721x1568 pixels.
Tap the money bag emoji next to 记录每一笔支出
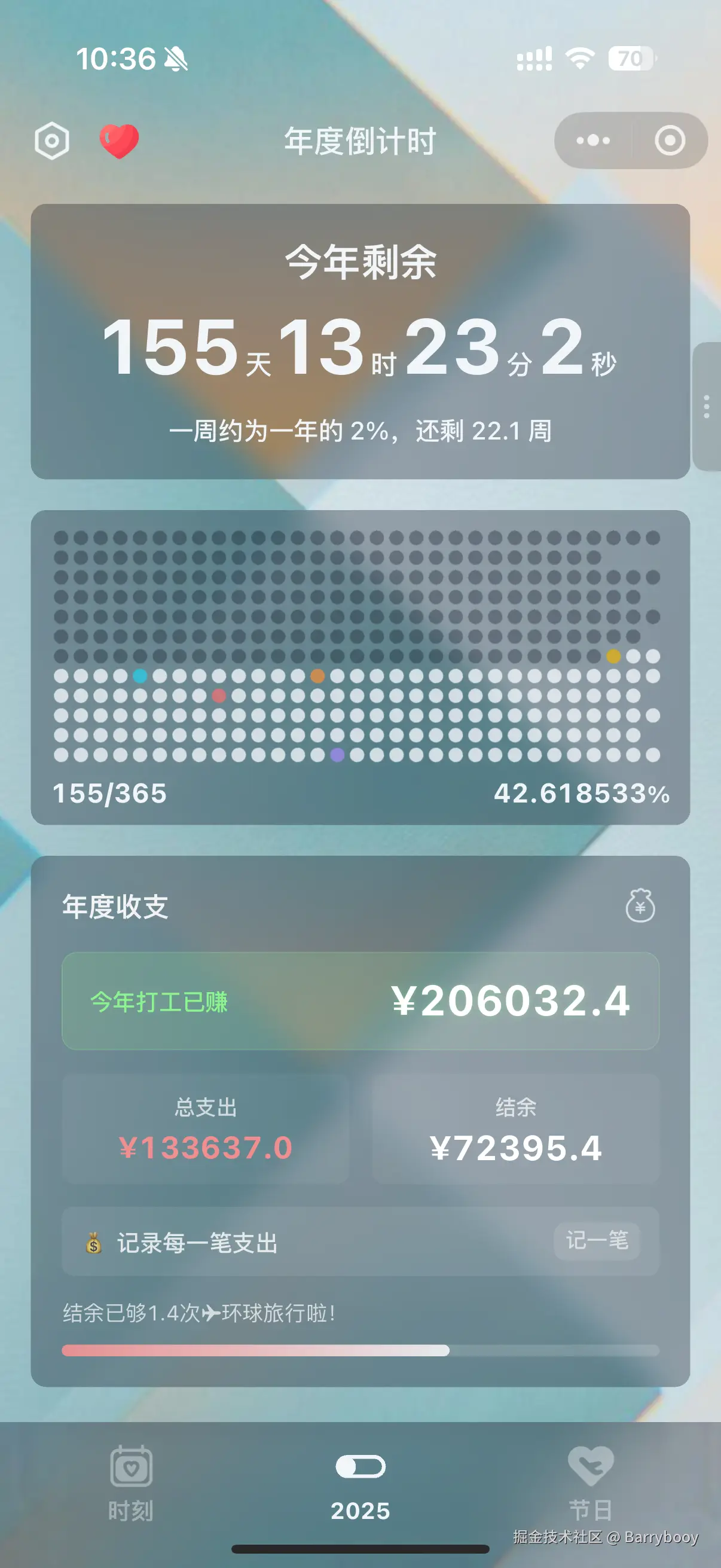(x=93, y=1241)
